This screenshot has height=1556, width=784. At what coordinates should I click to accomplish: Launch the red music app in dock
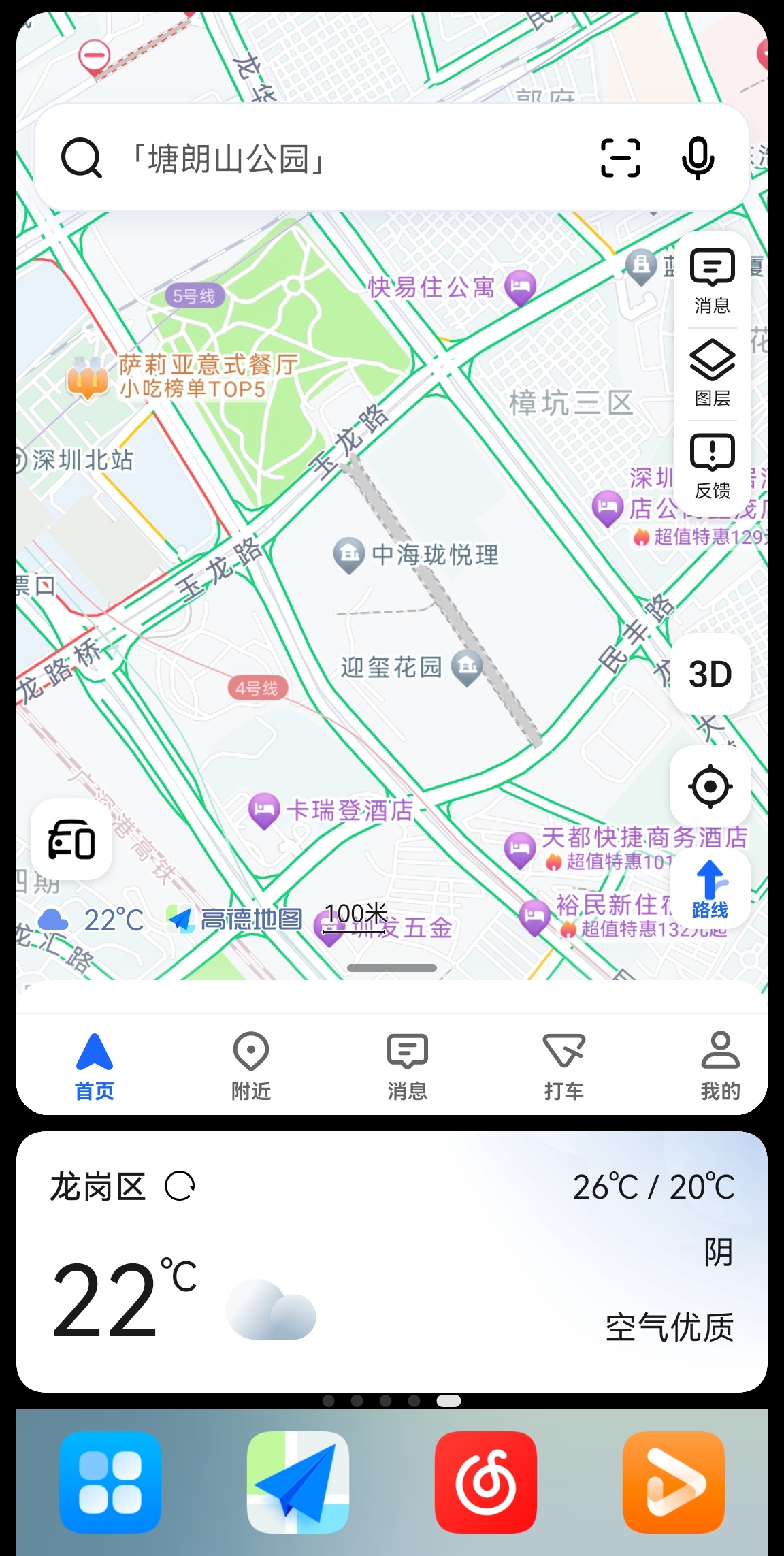(x=486, y=1482)
